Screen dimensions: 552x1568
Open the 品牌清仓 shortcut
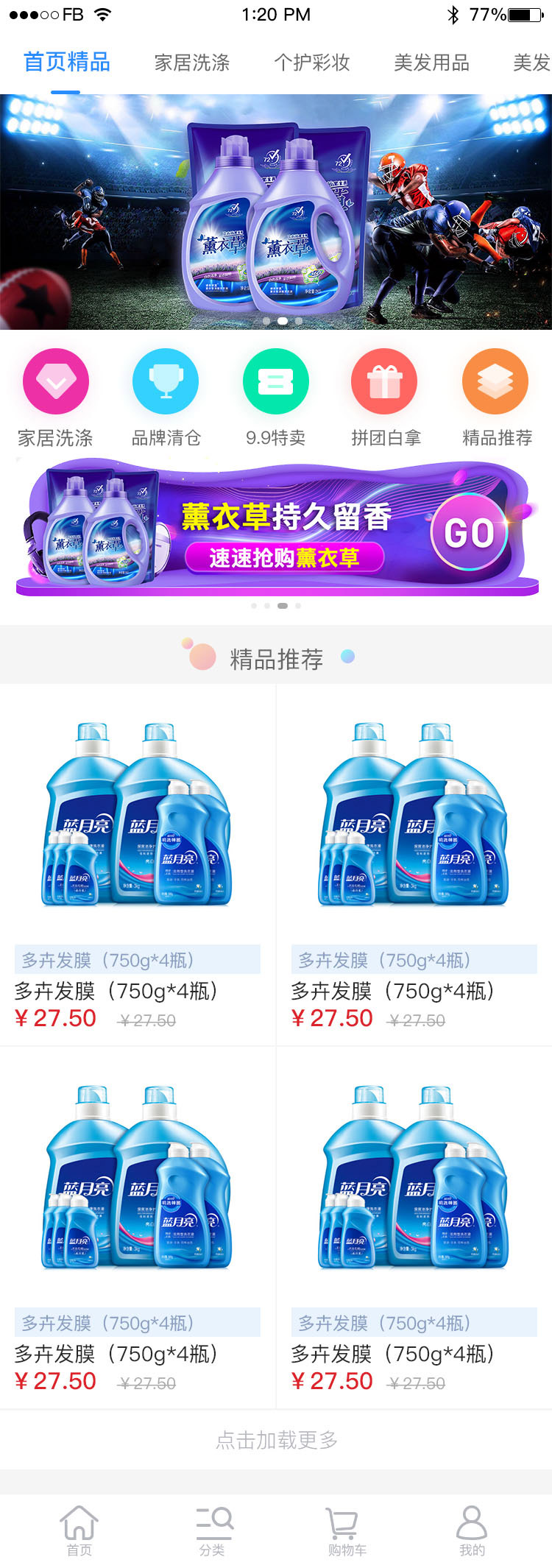166,382
